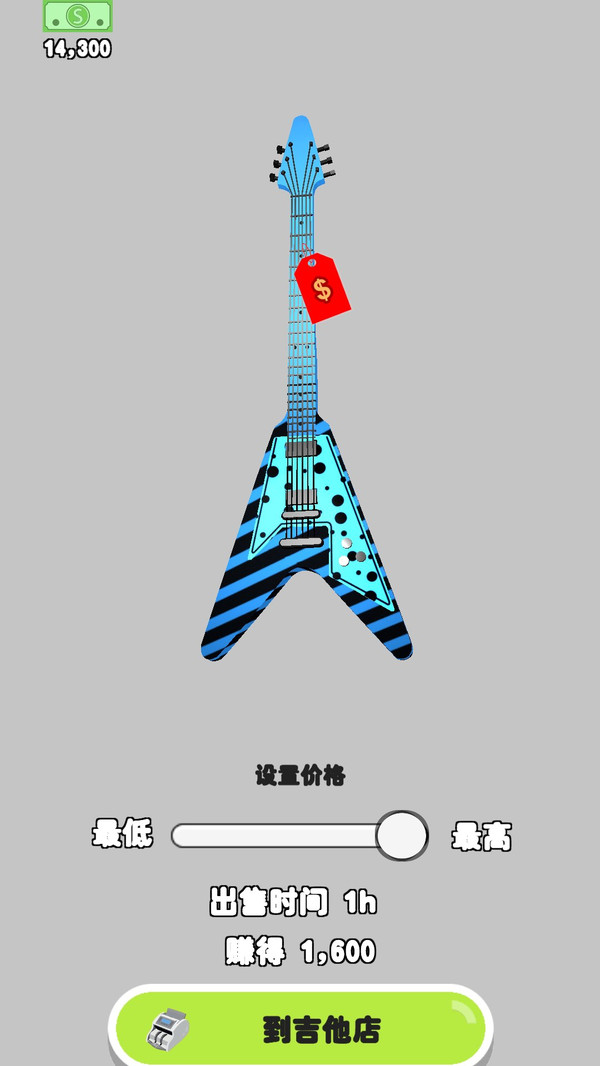600x1066 pixels.
Task: Tap the price slider handle
Action: click(401, 836)
